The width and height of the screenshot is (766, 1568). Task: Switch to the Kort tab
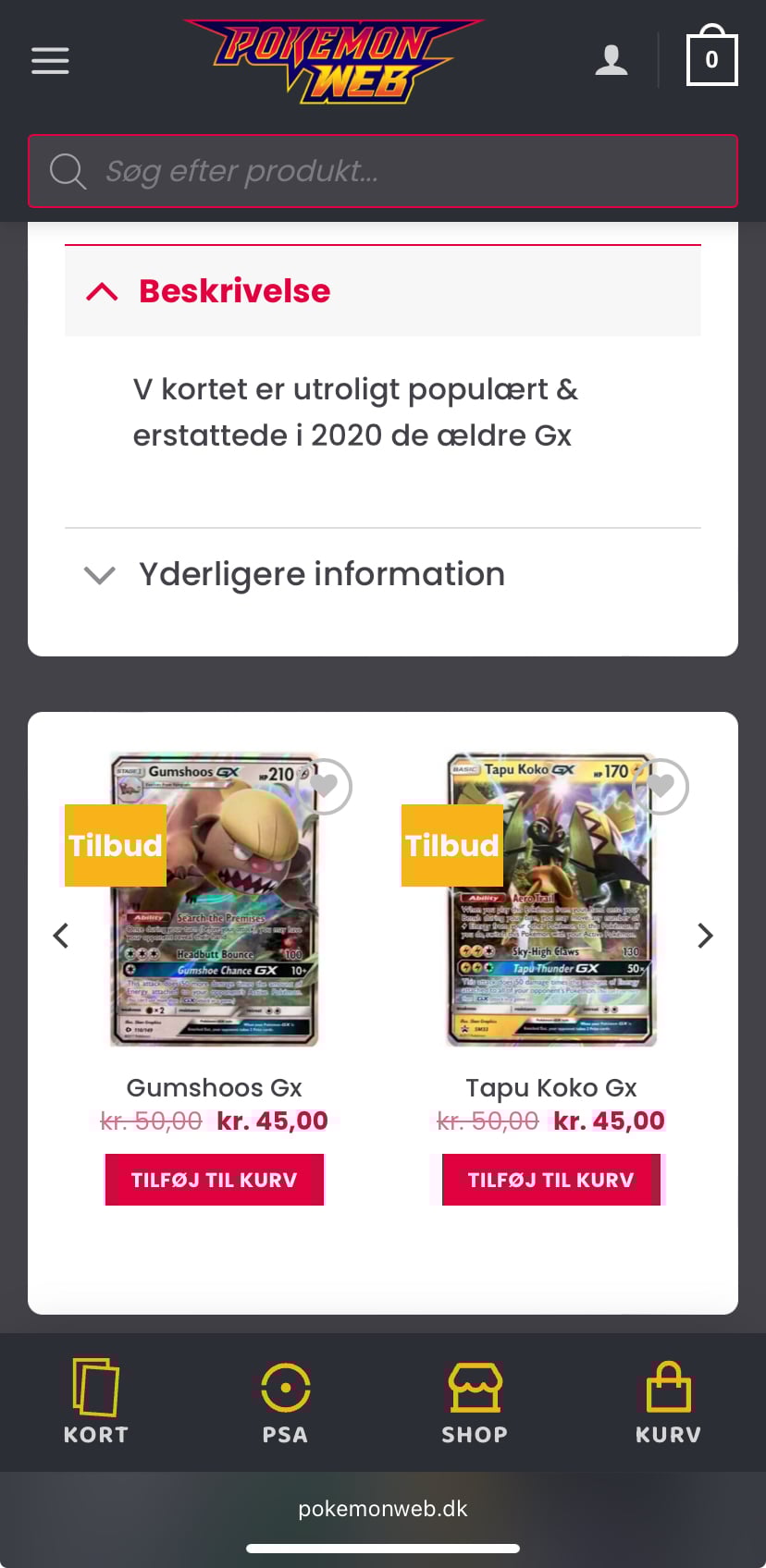(95, 1401)
